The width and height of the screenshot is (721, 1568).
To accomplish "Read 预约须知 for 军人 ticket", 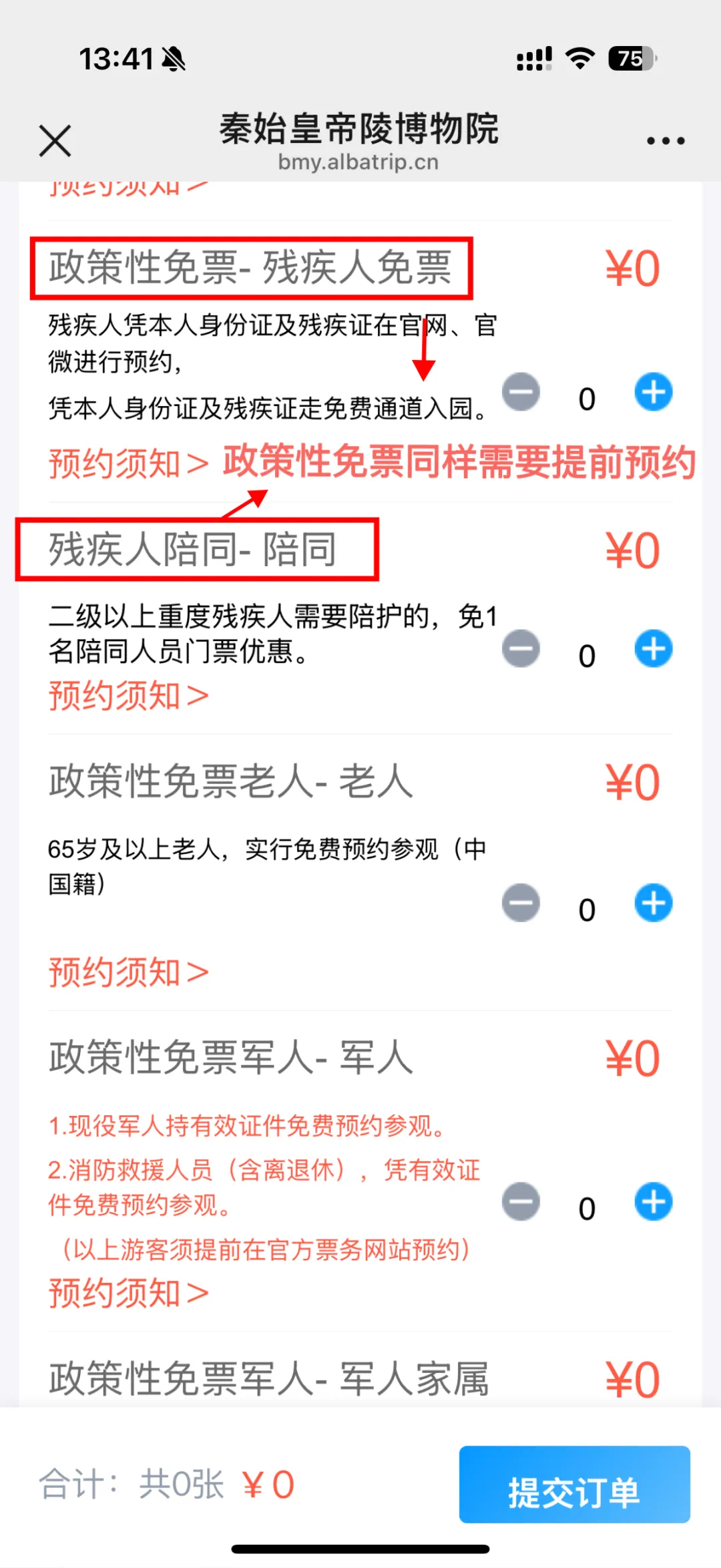I will 129,1293.
